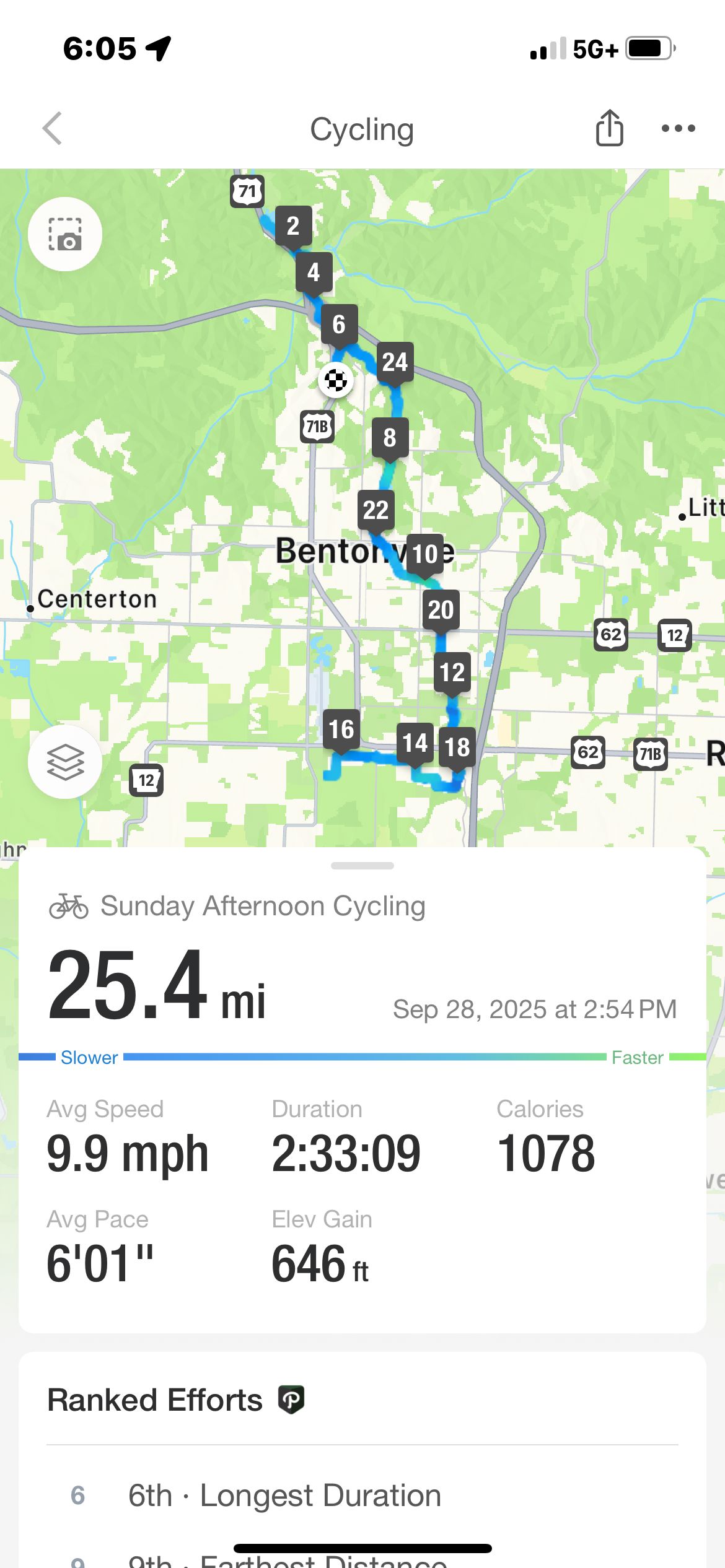
Task: Open the 6th Longest Duration ranked effort
Action: (x=284, y=1496)
